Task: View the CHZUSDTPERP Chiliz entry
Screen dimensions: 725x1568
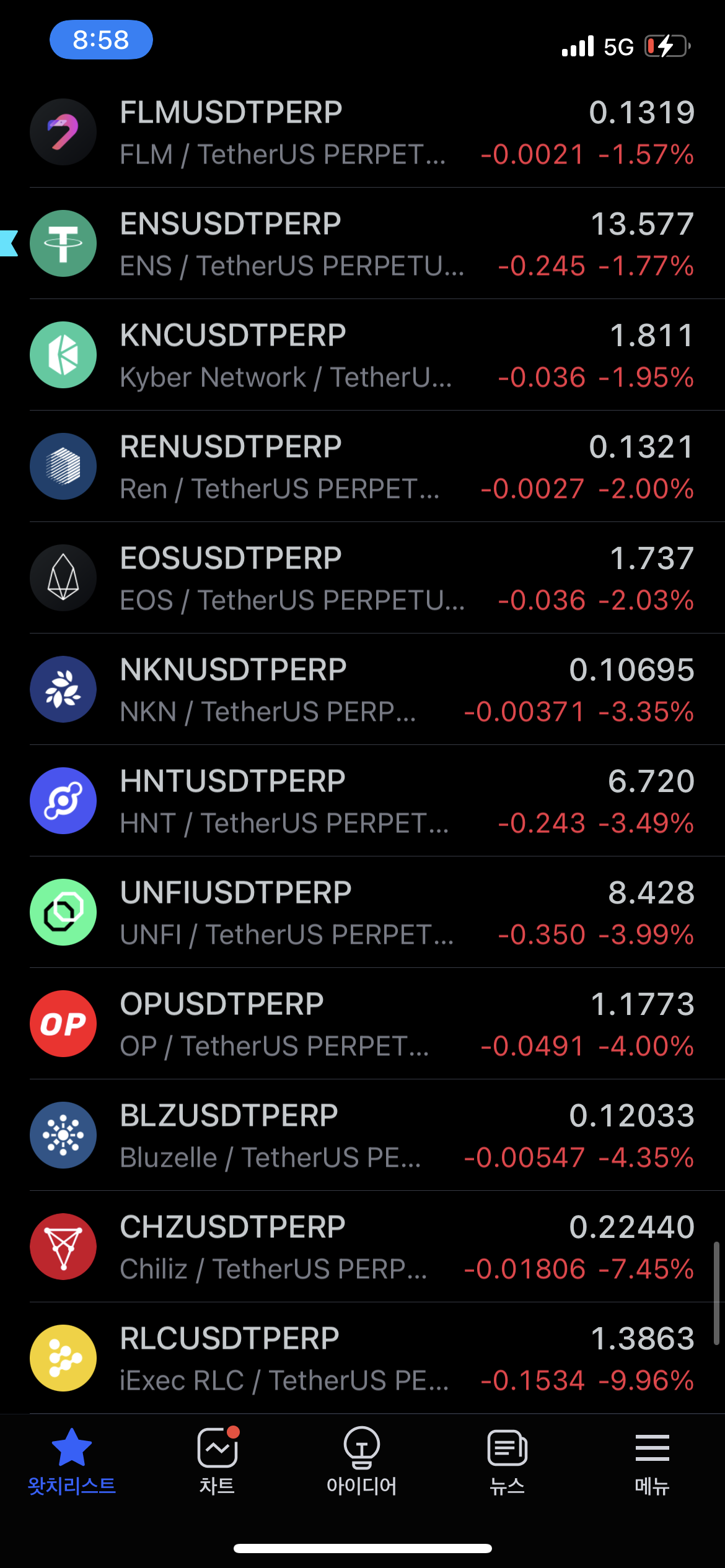Action: pyautogui.click(x=362, y=1247)
